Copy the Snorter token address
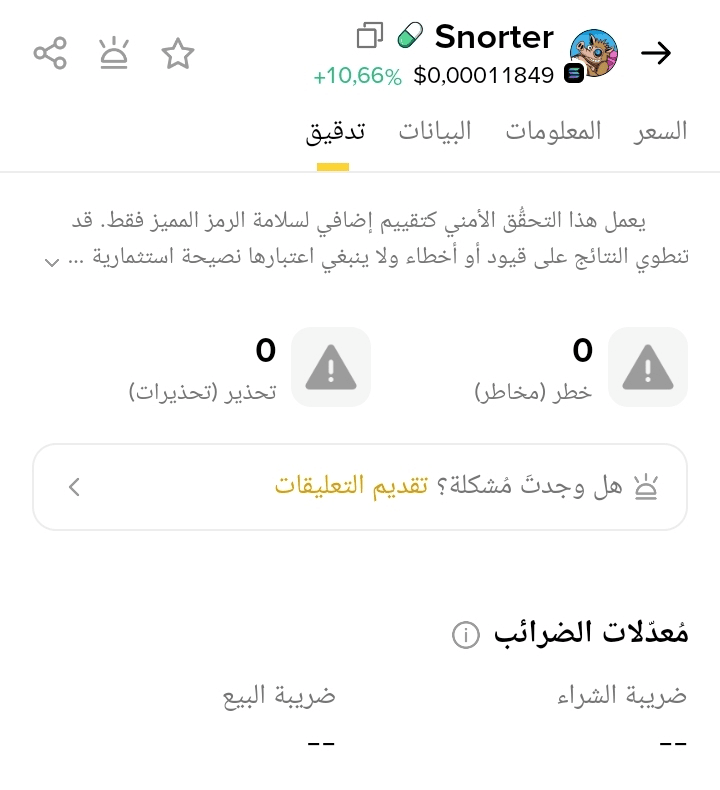The height and width of the screenshot is (790, 720). [x=369, y=37]
